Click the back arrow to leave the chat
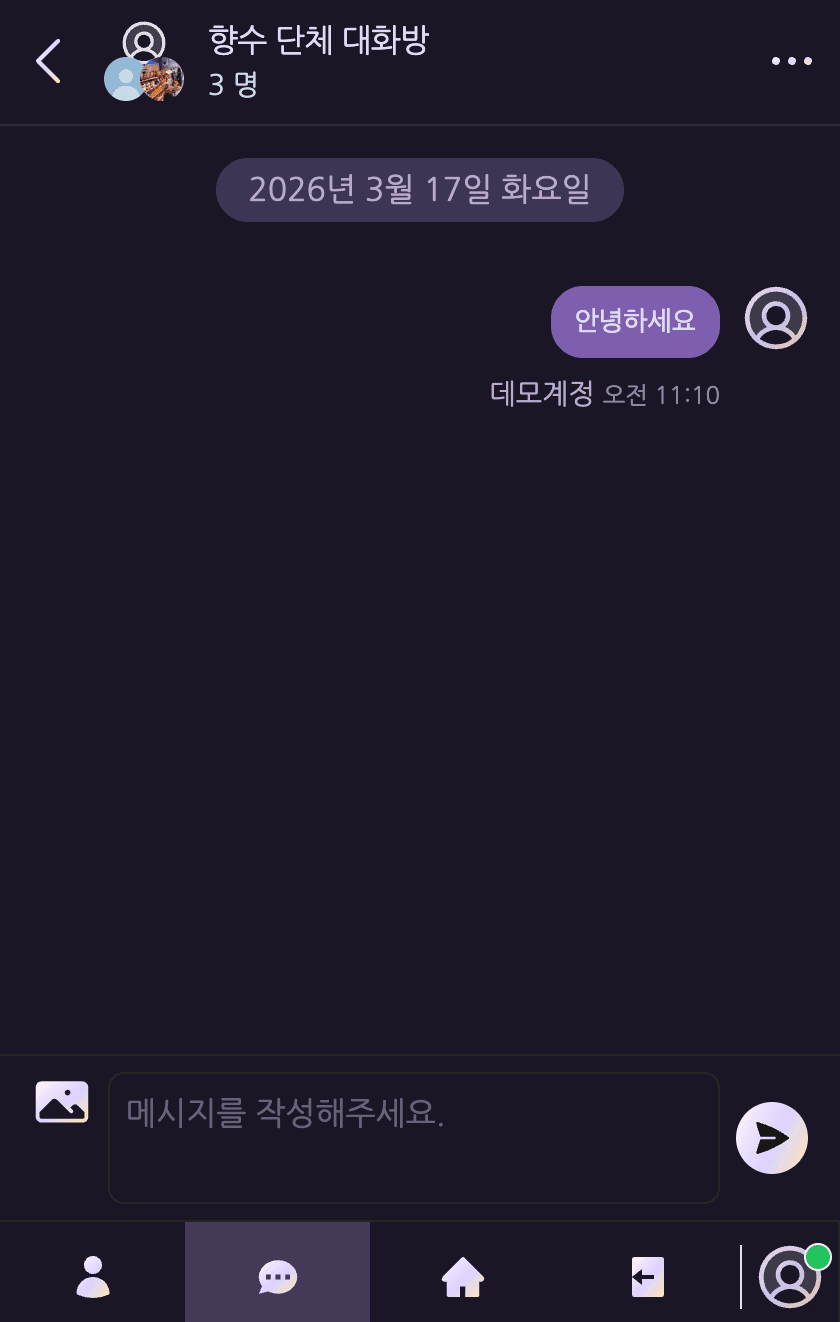840x1322 pixels. pos(45,60)
